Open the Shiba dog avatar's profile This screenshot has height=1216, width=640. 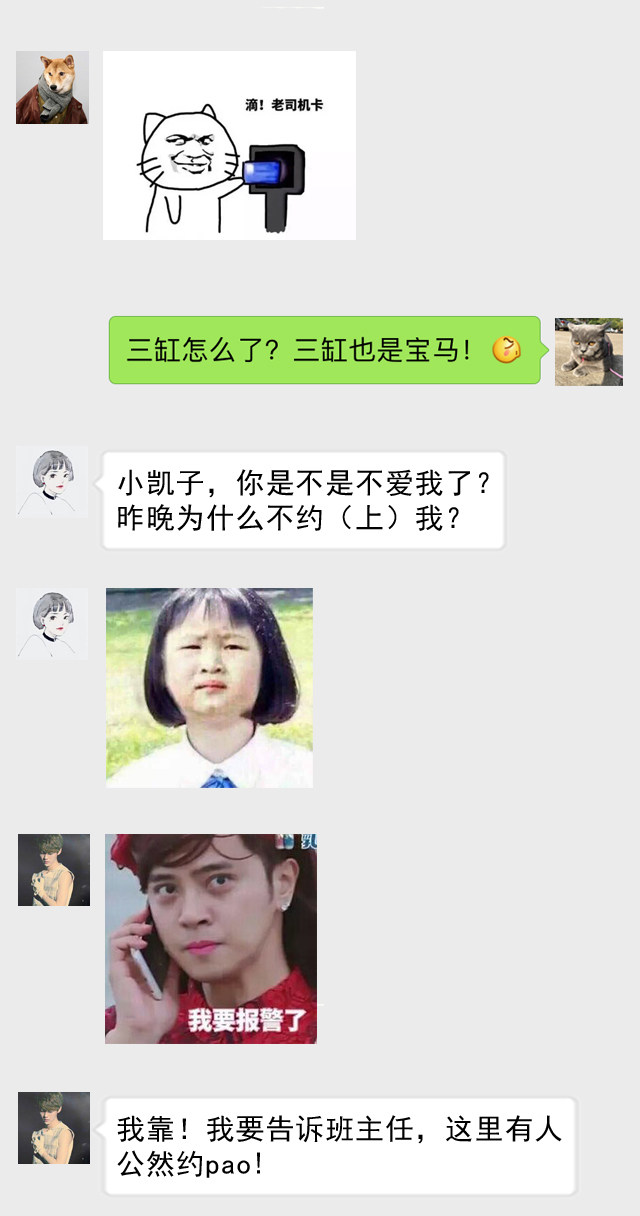pos(52,88)
